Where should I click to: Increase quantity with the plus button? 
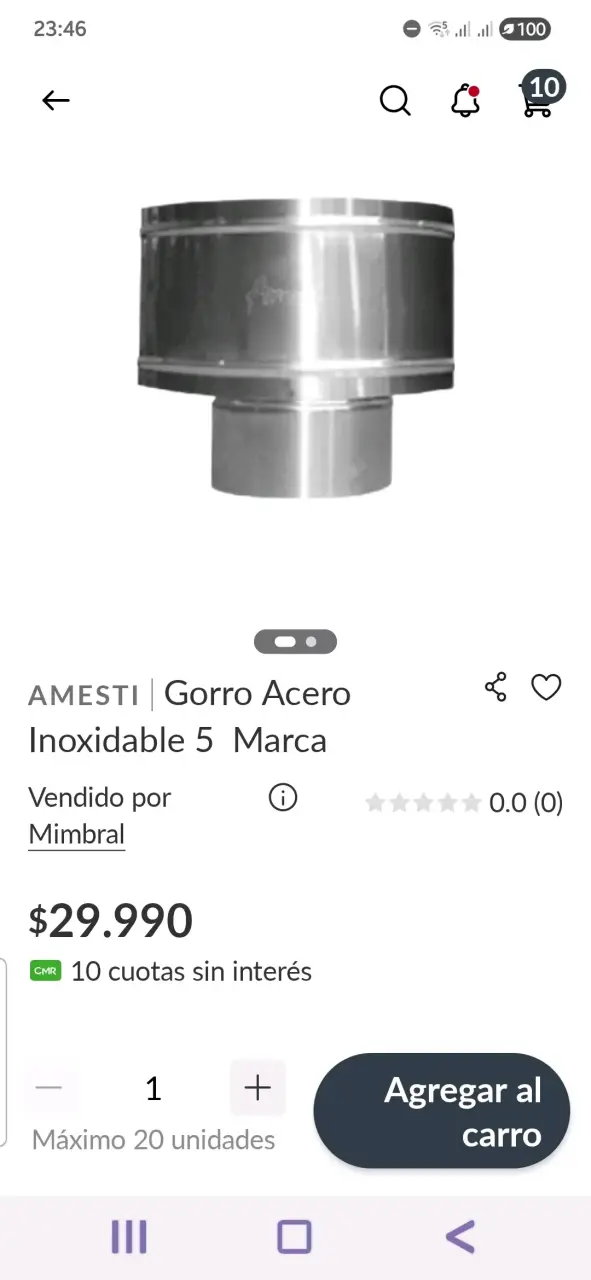[258, 1087]
